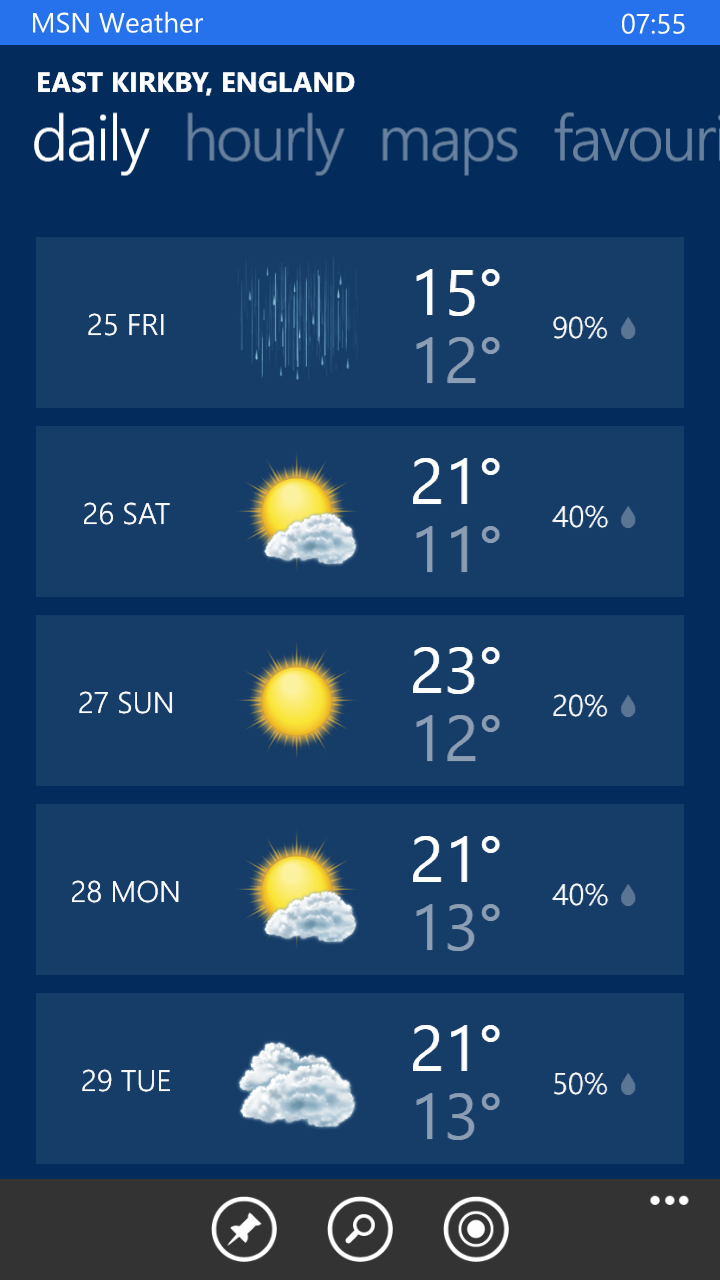The height and width of the screenshot is (1280, 720).
Task: Switch to the hourly tab
Action: click(264, 141)
